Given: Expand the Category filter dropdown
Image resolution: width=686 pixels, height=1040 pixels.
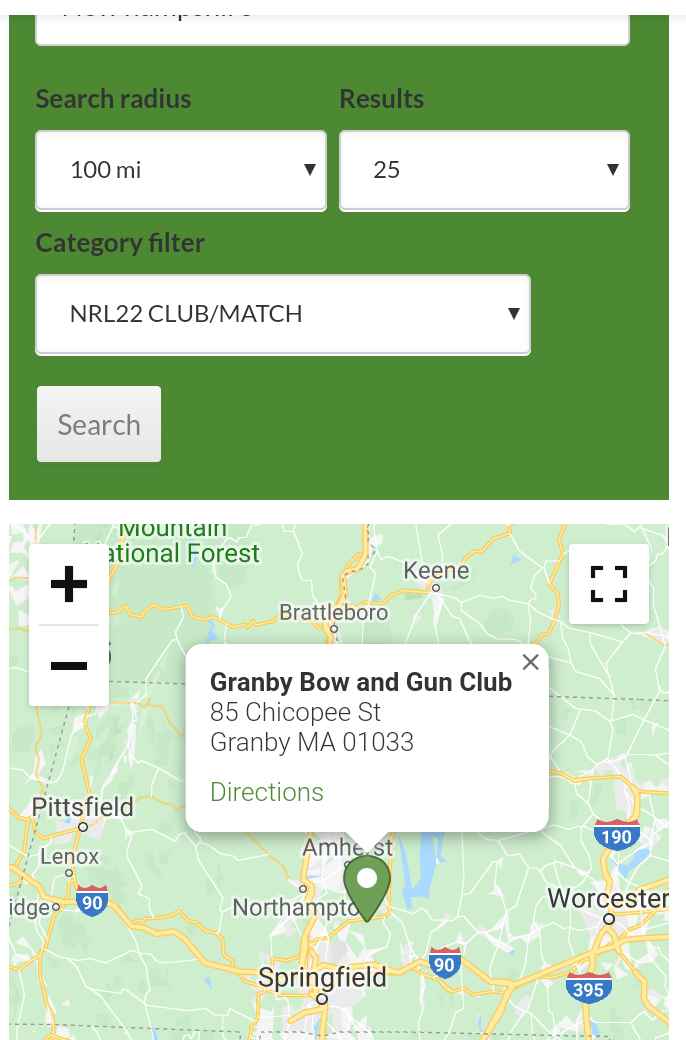Looking at the screenshot, I should tap(283, 314).
